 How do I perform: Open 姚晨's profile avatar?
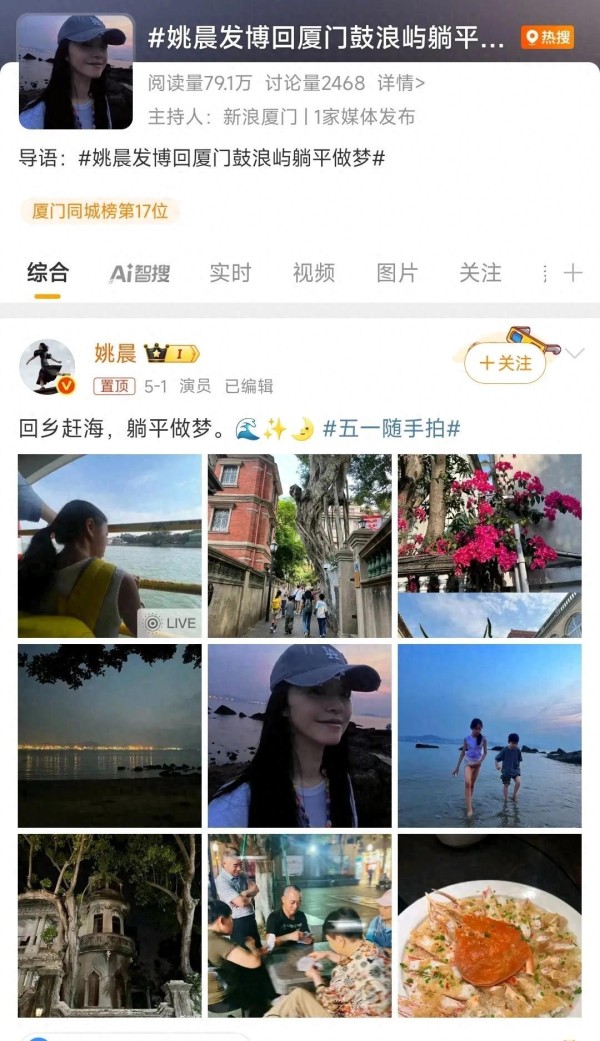(47, 366)
